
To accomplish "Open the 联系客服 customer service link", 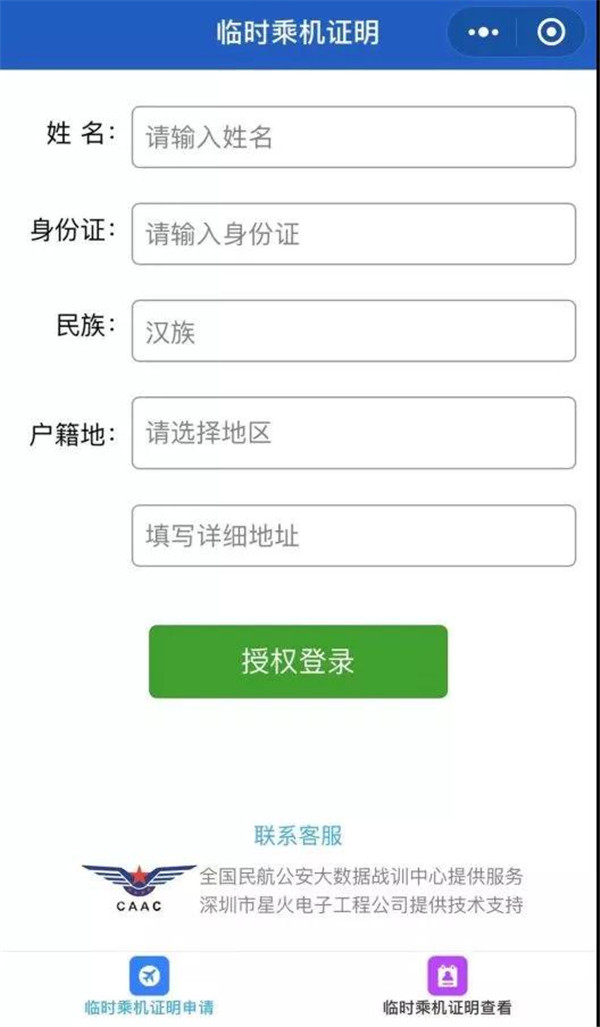I will [298, 835].
